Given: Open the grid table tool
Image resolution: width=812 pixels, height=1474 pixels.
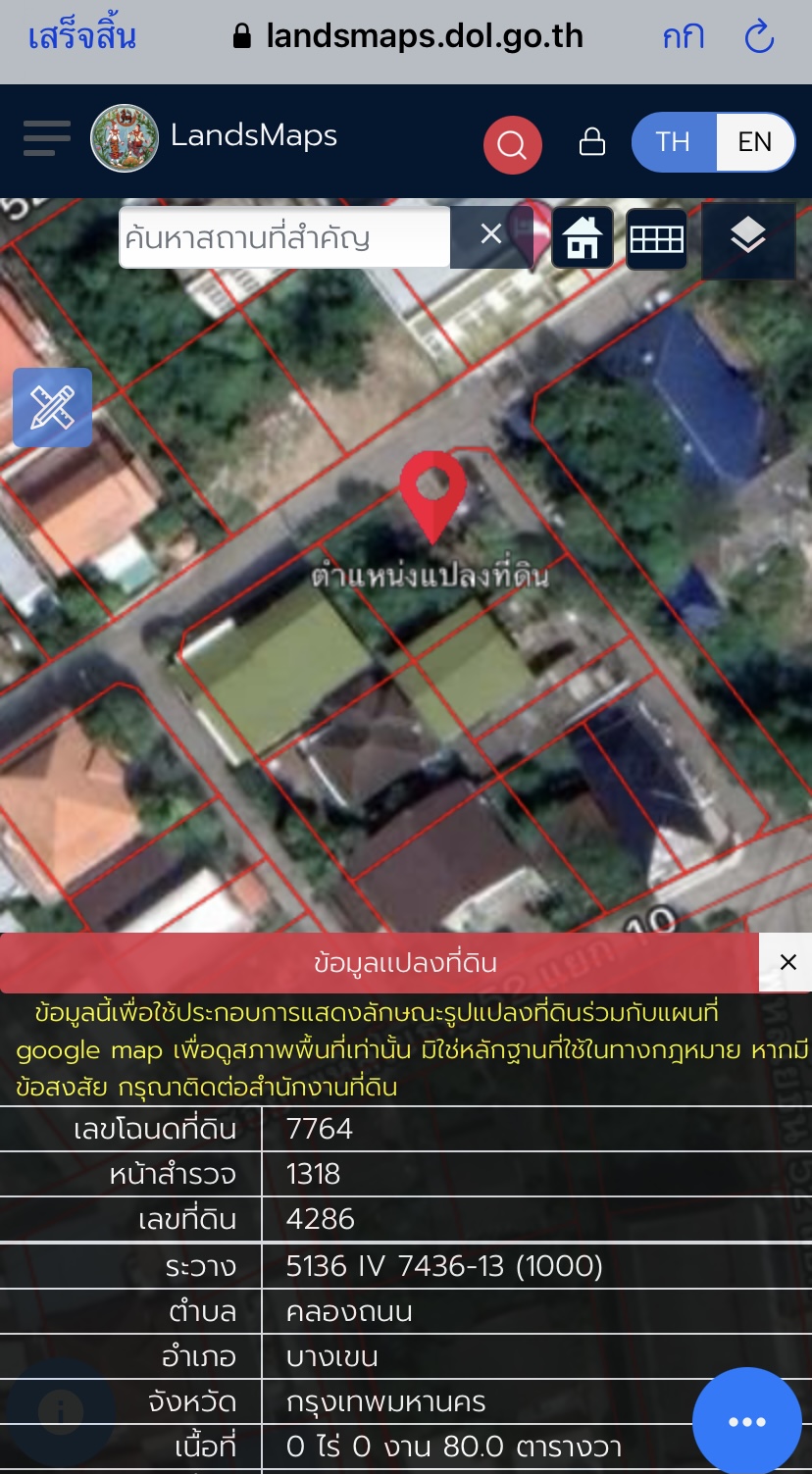Looking at the screenshot, I should tap(656, 238).
